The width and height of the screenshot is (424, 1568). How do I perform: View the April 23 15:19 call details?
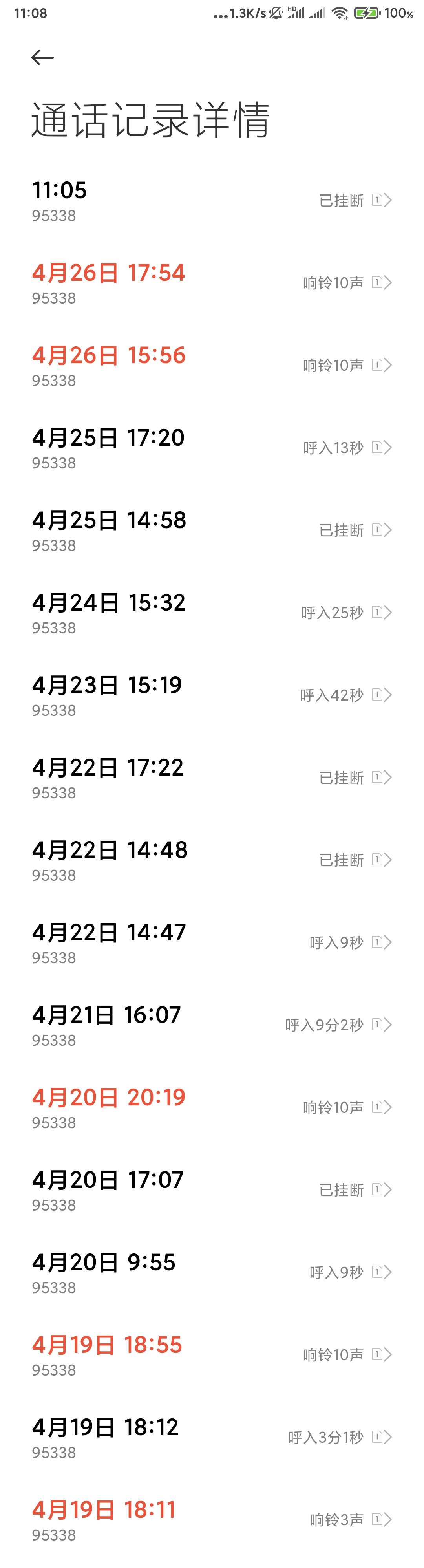tap(212, 696)
